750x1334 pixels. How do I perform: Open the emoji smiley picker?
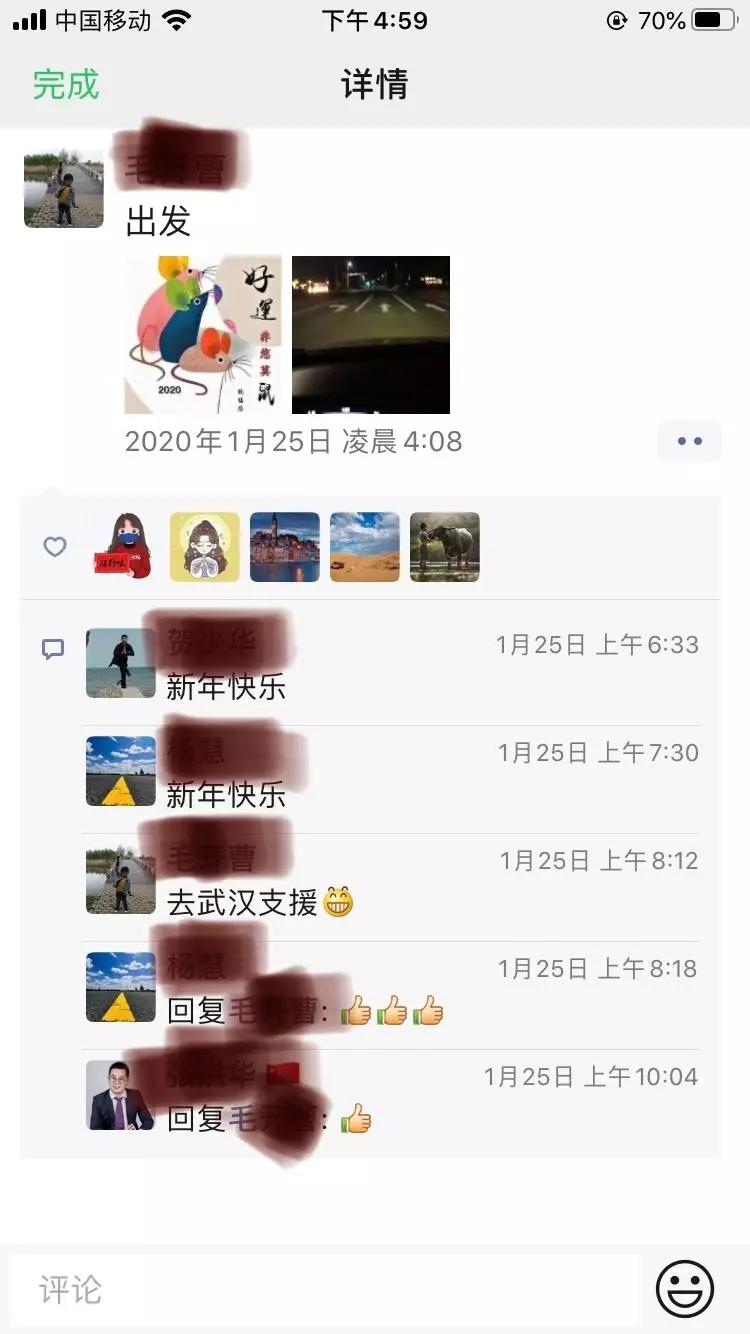685,1289
